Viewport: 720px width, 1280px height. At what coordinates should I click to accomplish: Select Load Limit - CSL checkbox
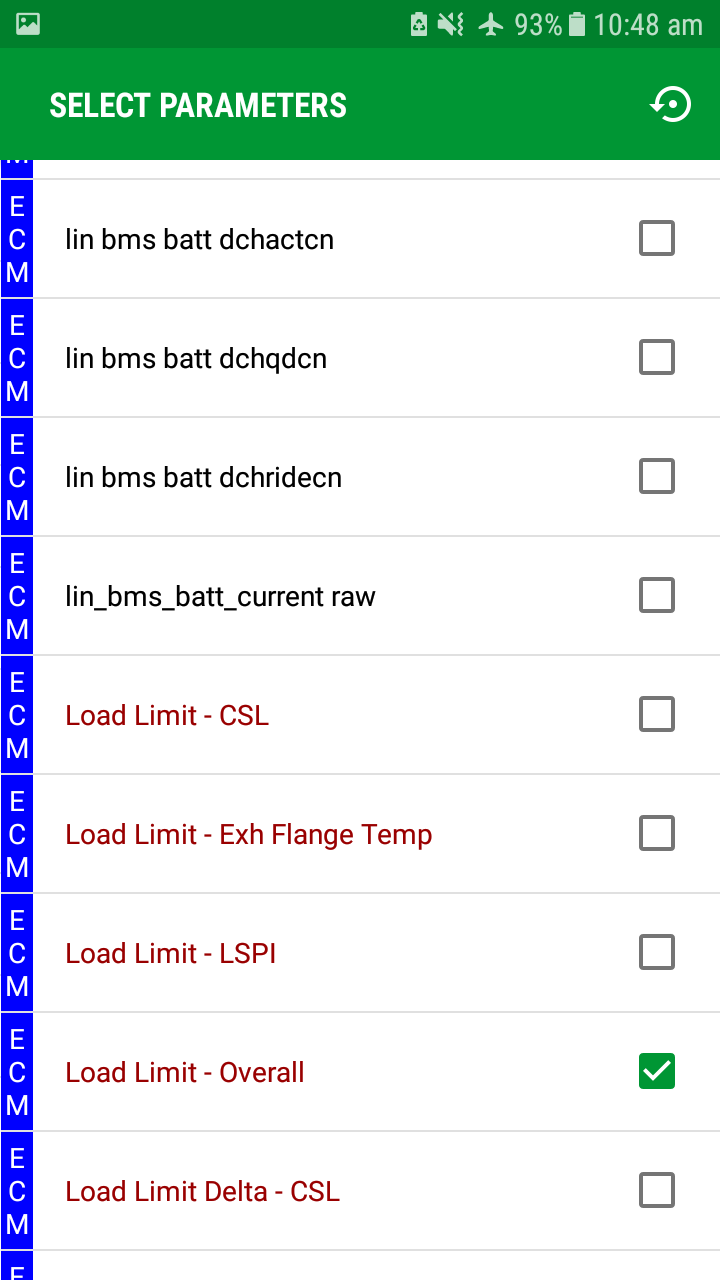[657, 715]
